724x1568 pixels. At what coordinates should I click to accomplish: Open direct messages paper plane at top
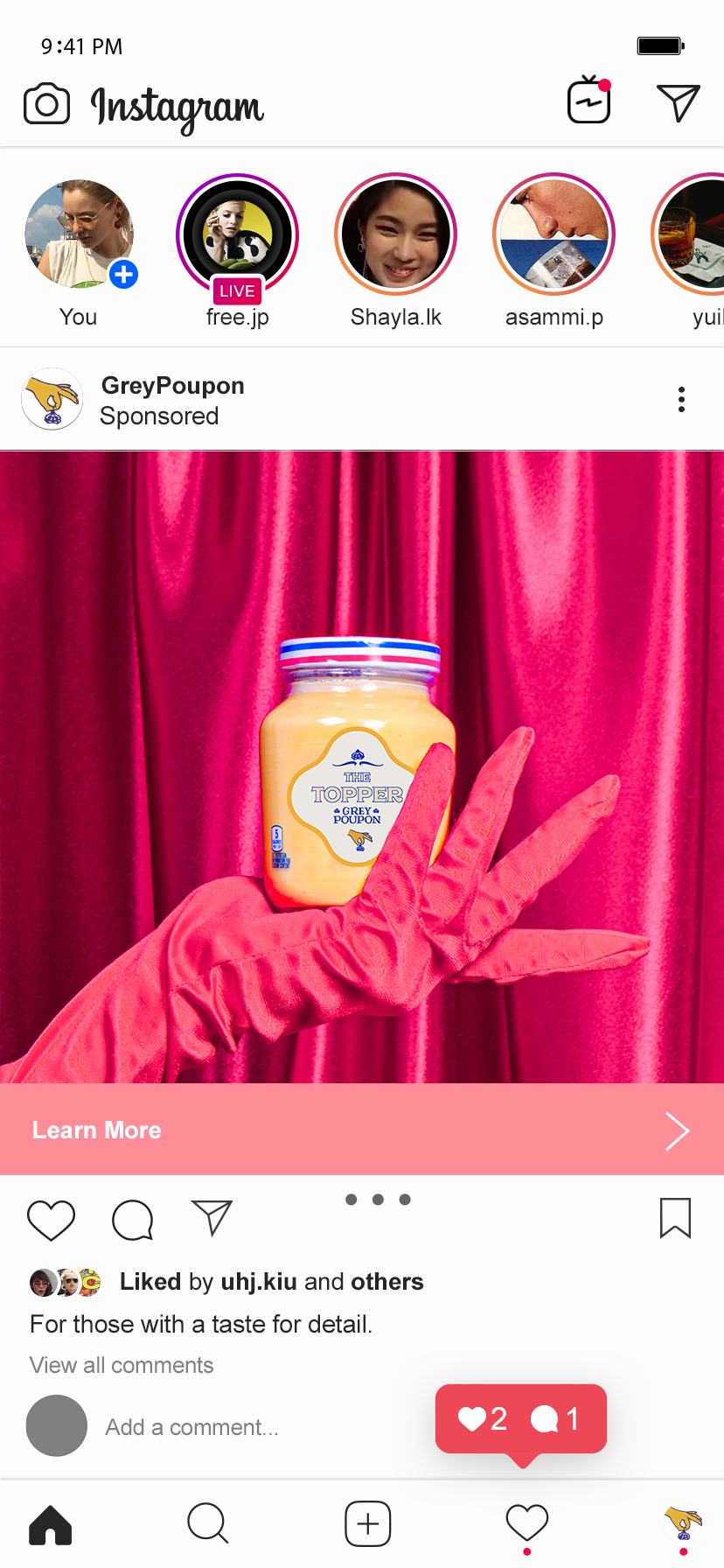tap(679, 103)
